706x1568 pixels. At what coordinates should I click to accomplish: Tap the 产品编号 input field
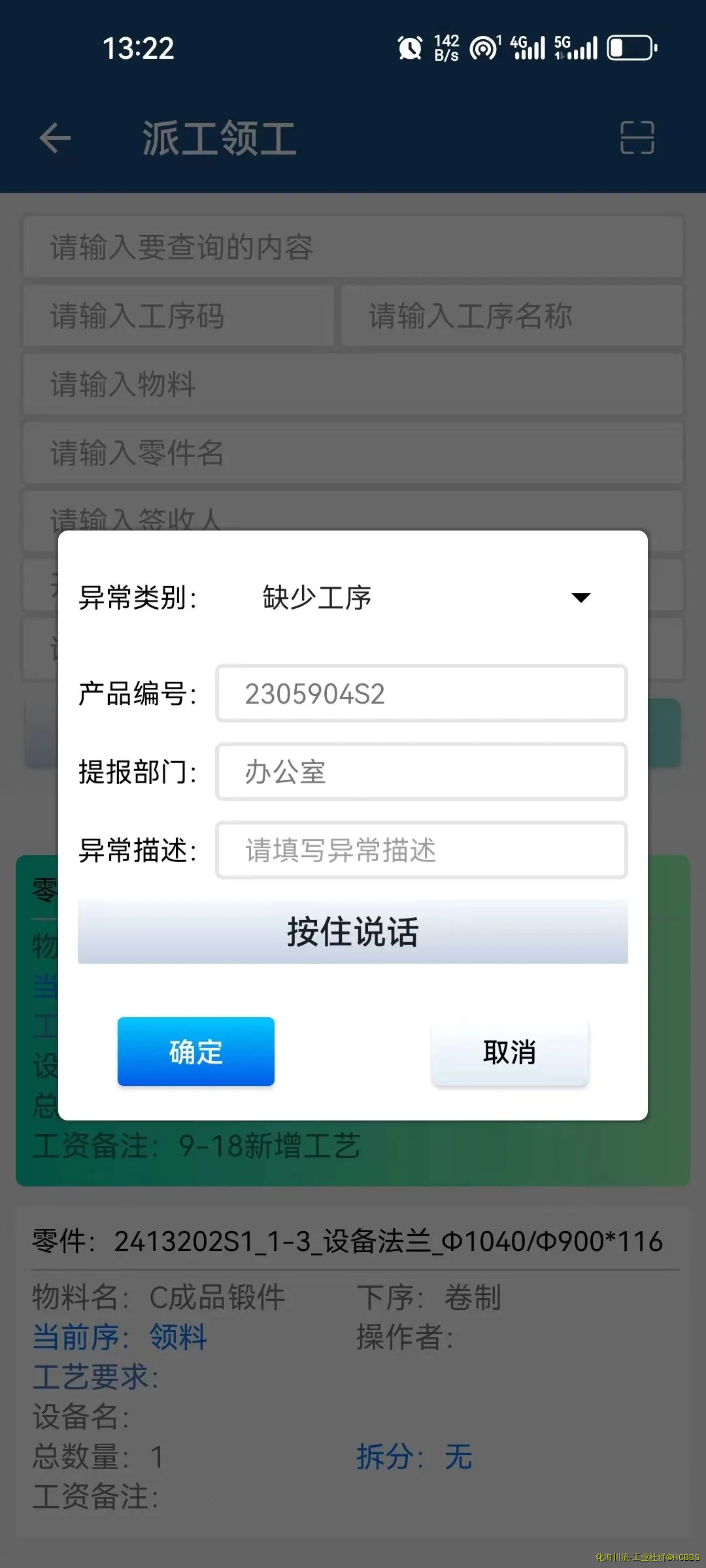(x=421, y=694)
